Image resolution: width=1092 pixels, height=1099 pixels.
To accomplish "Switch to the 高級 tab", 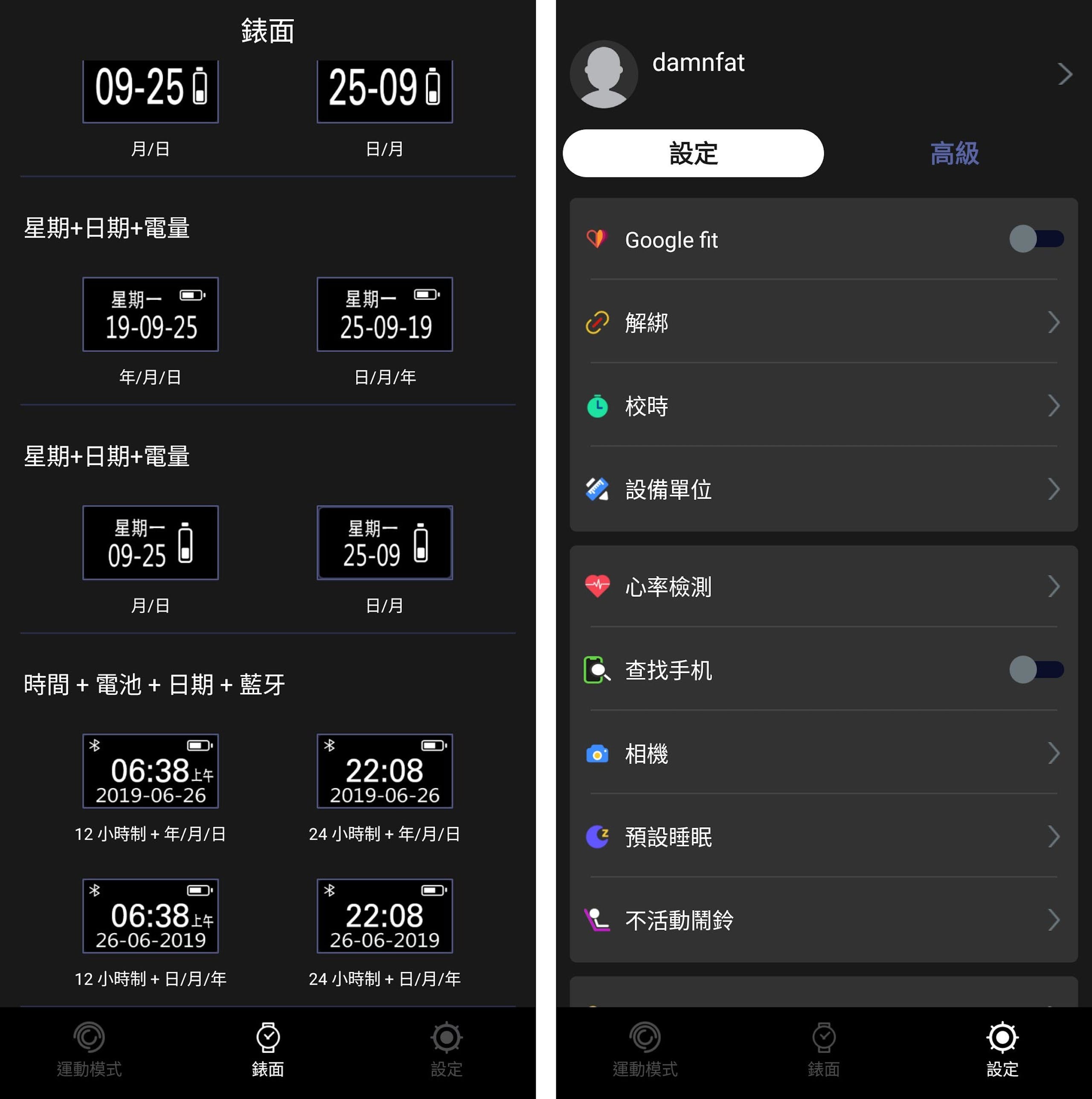I will point(954,154).
